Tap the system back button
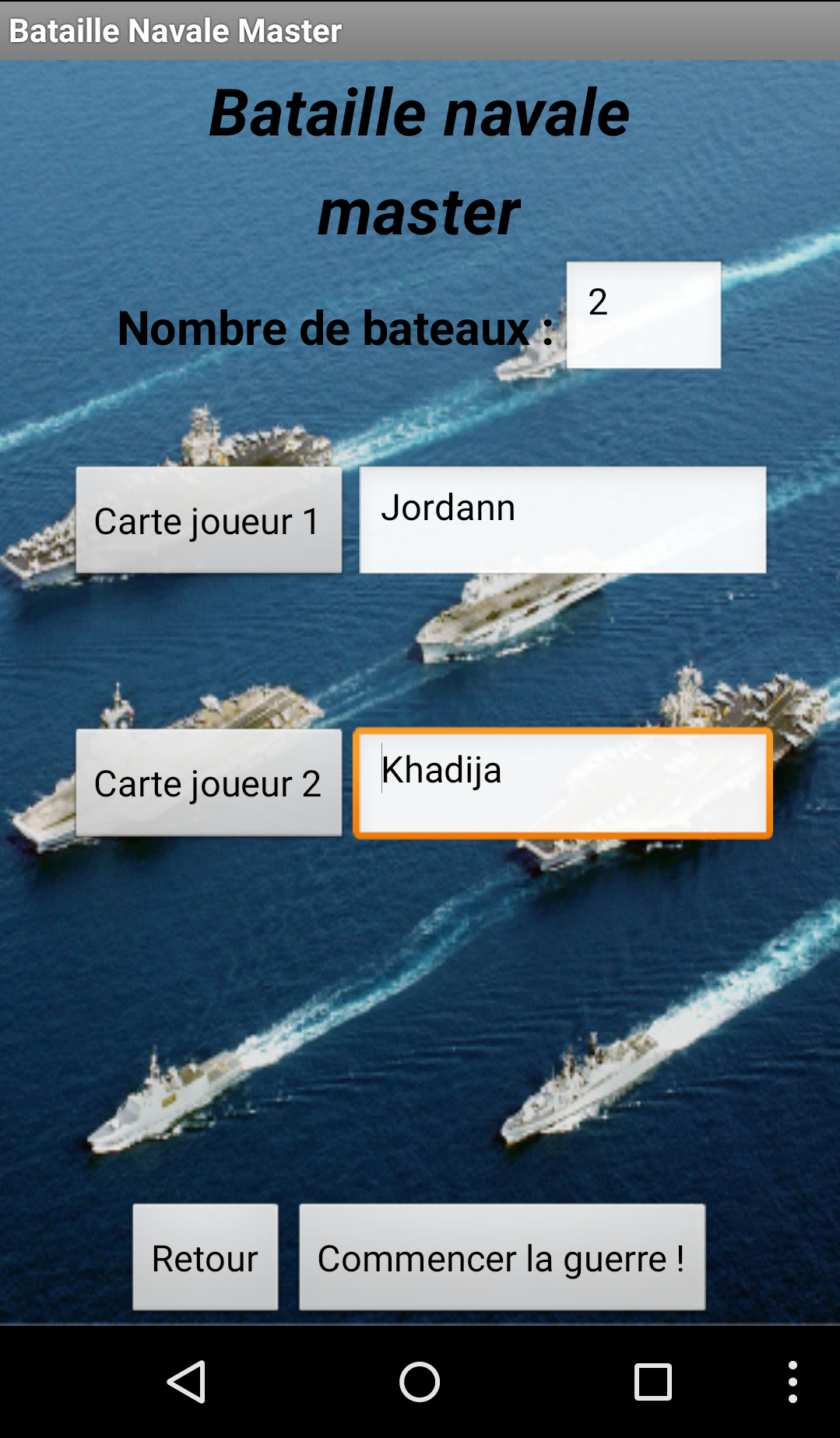The width and height of the screenshot is (840, 1438). [x=187, y=1382]
